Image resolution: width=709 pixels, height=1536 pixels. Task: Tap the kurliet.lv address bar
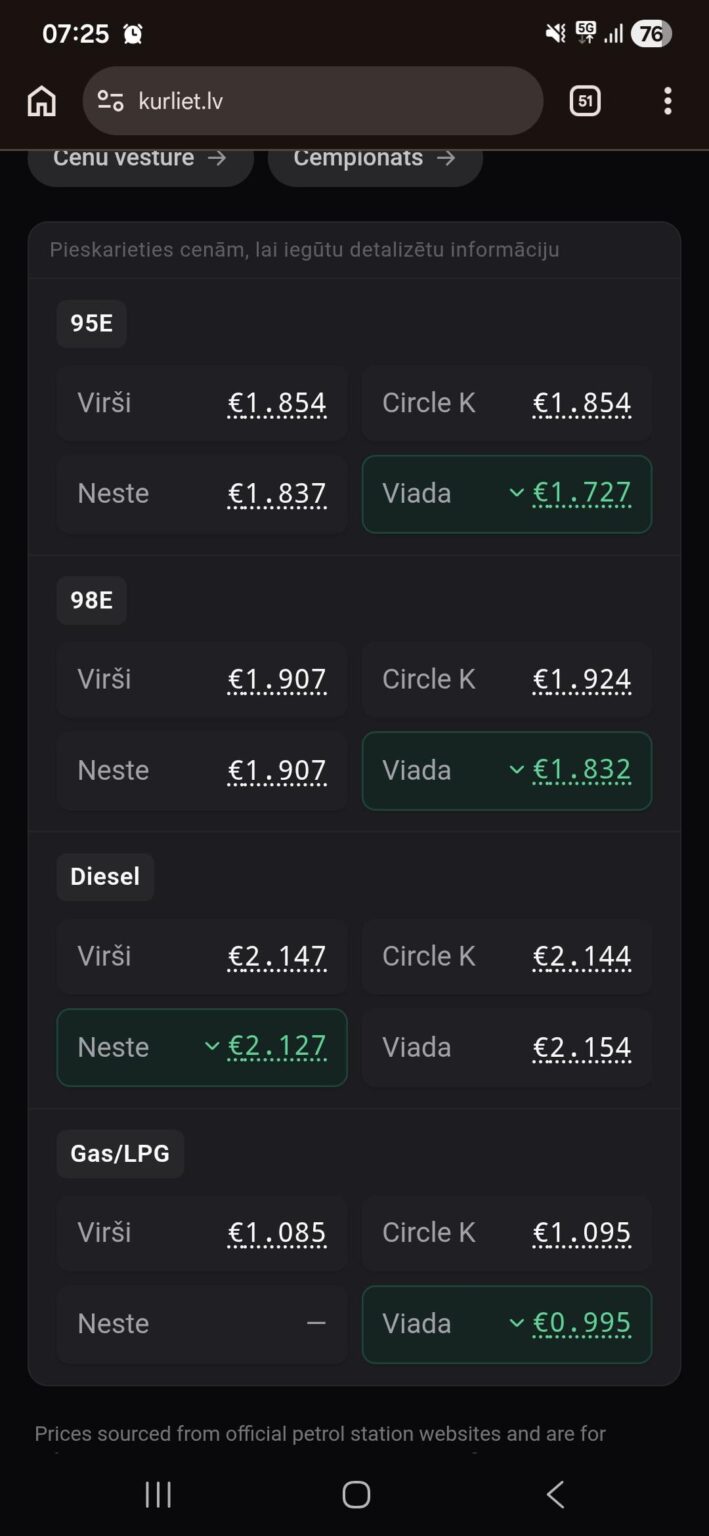(x=312, y=101)
